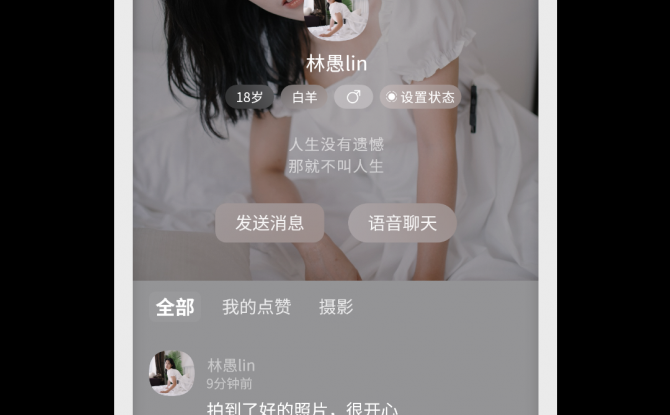
Task: Tap the 发送消息 button
Action: pos(269,223)
